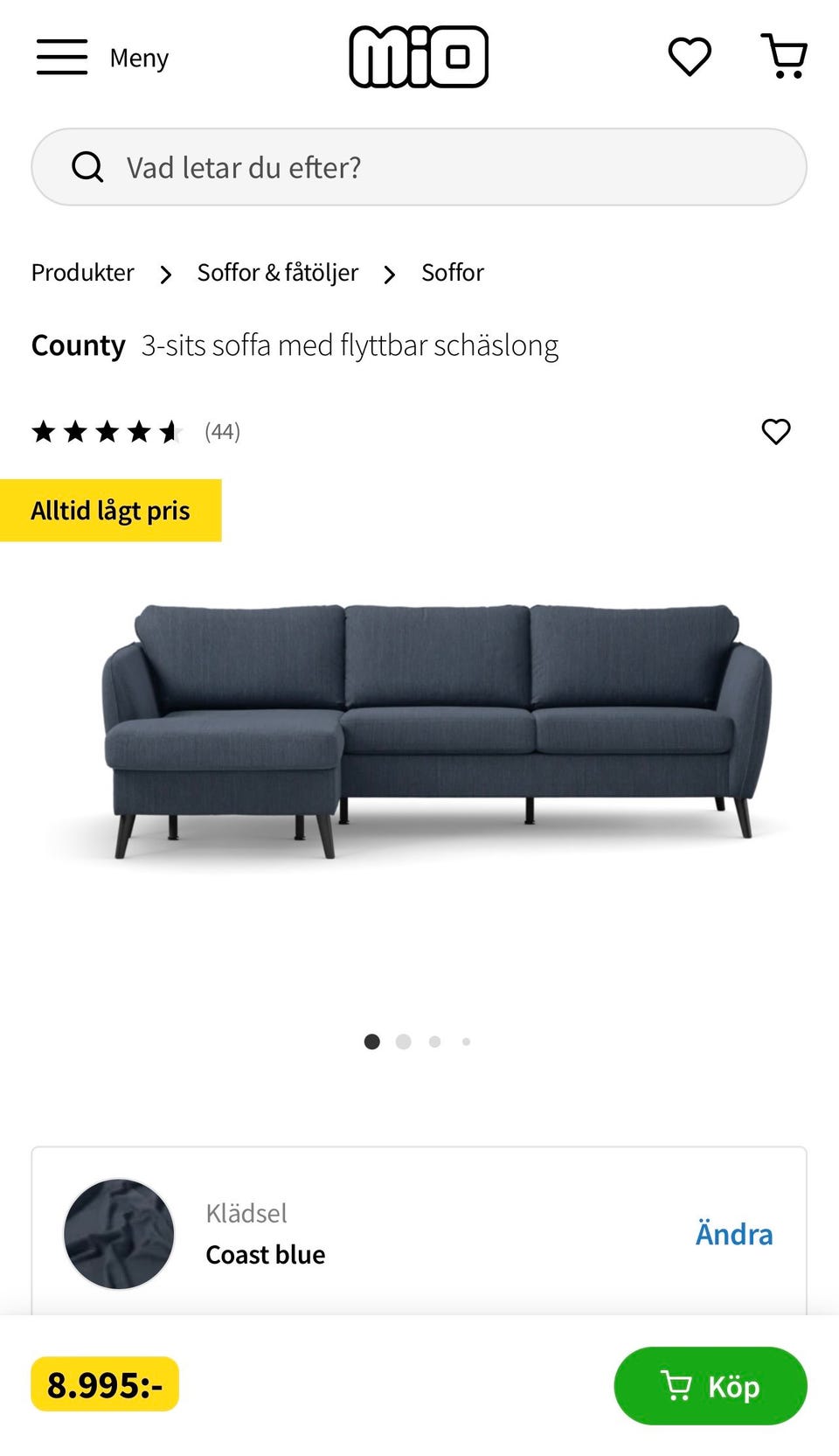Open the hamburger Meny navigation

[60, 56]
